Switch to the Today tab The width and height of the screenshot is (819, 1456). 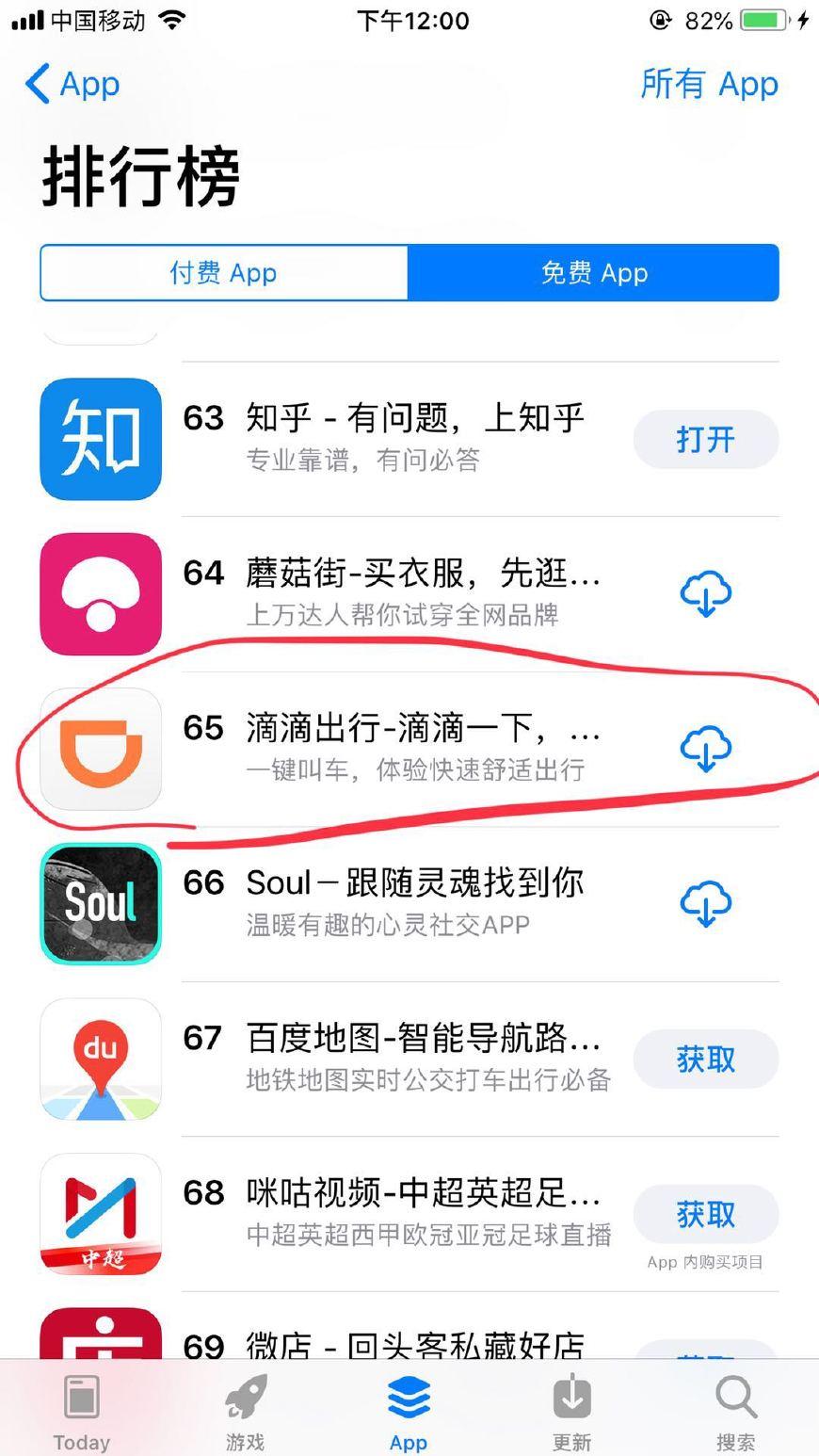81,1410
